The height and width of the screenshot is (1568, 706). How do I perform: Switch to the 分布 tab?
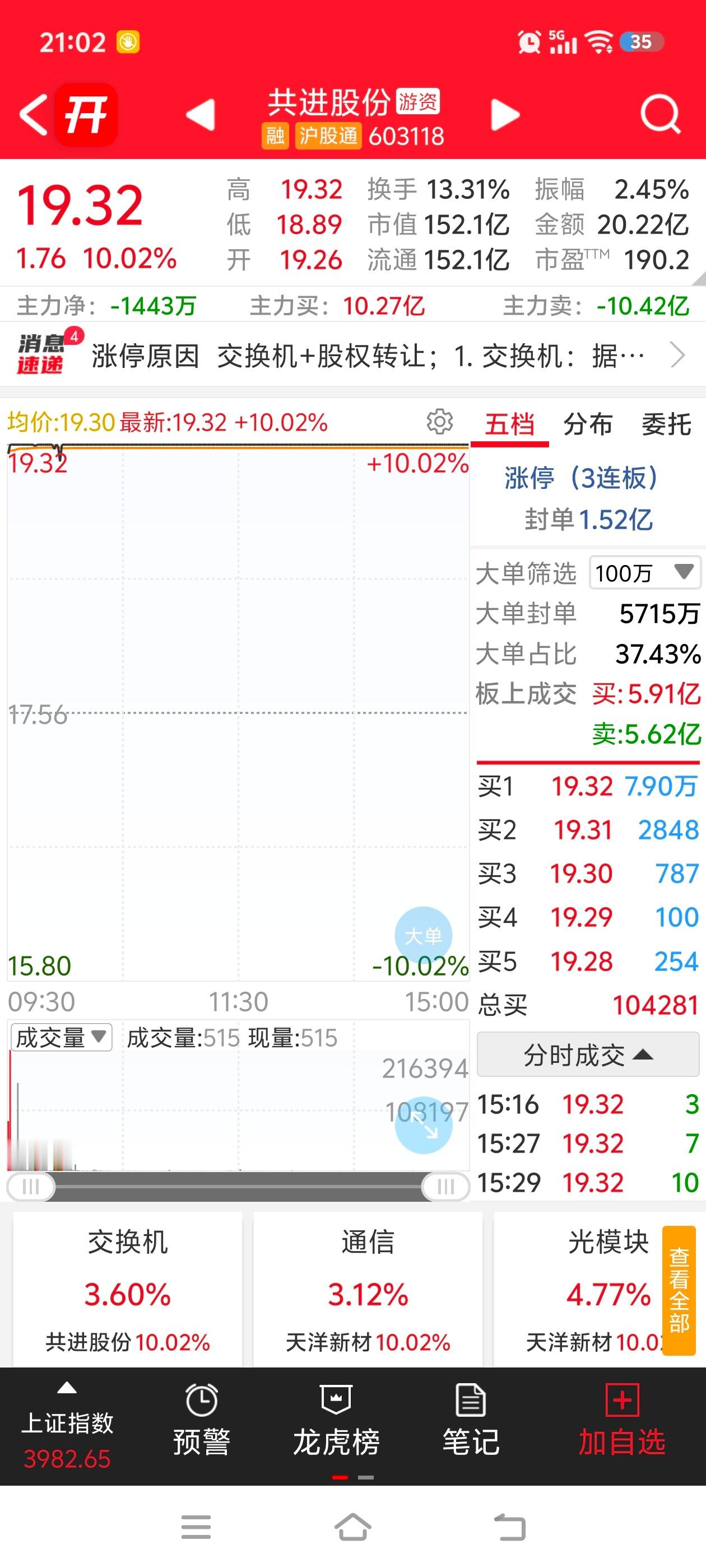[x=588, y=424]
